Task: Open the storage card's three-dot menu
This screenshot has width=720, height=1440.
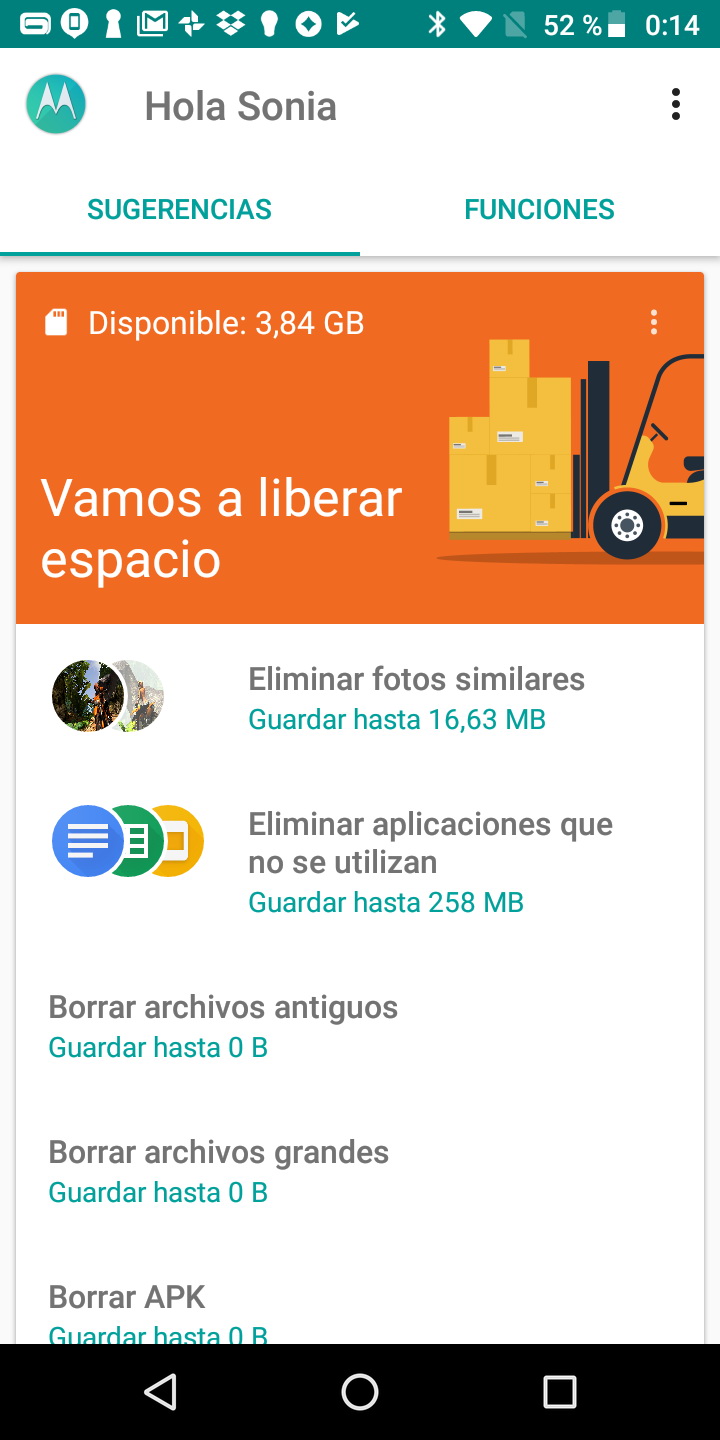Action: coord(654,322)
